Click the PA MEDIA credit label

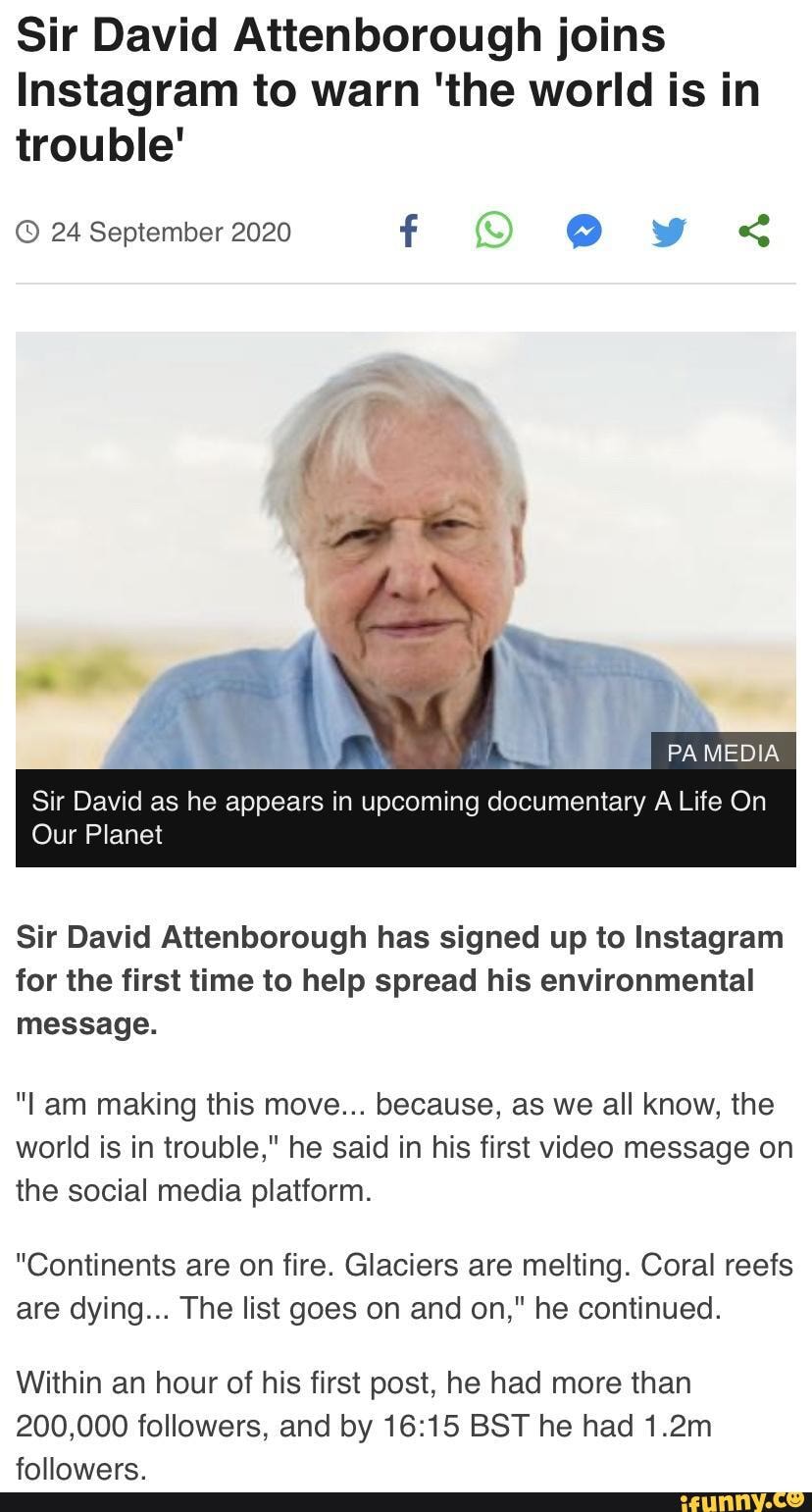[723, 754]
